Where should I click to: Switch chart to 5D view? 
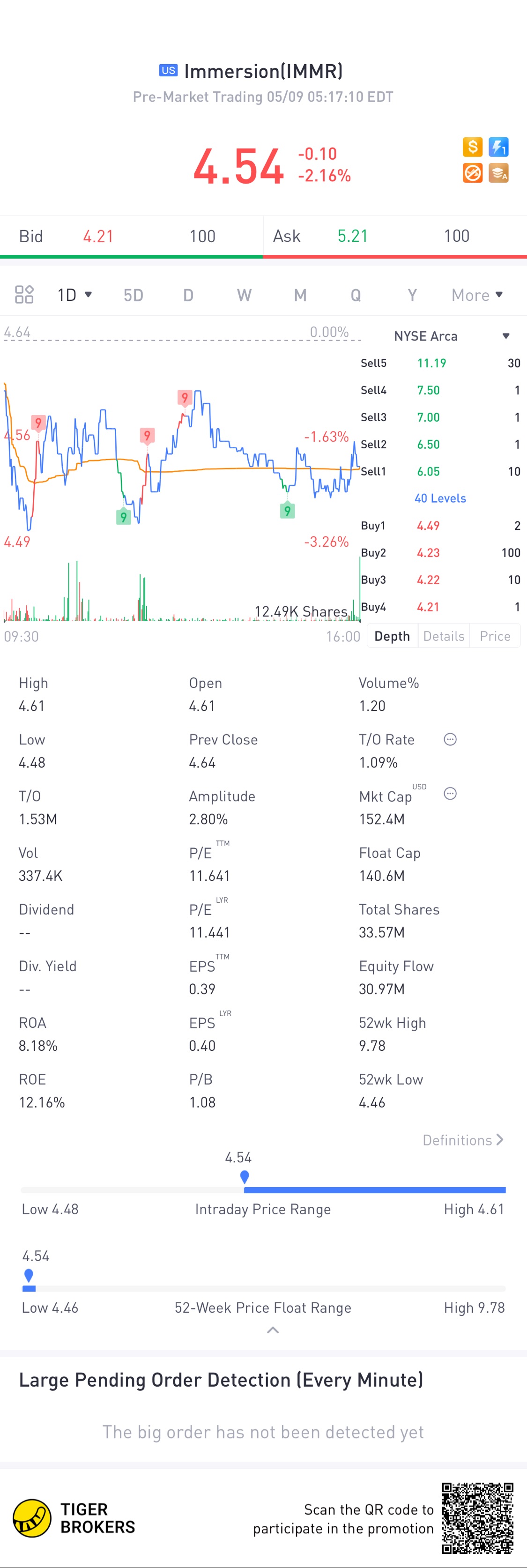coord(133,295)
